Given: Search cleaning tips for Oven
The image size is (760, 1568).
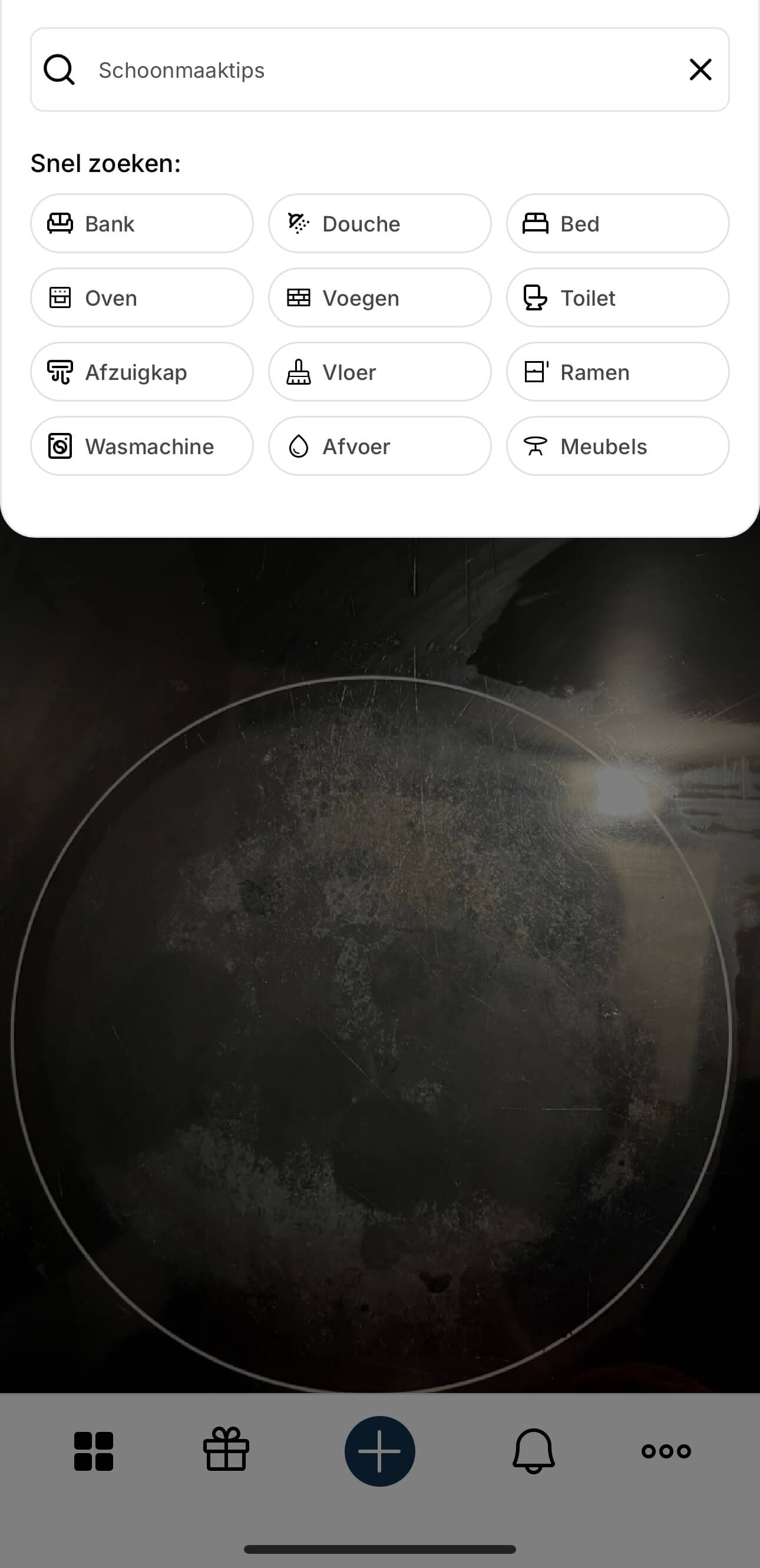Looking at the screenshot, I should [142, 297].
